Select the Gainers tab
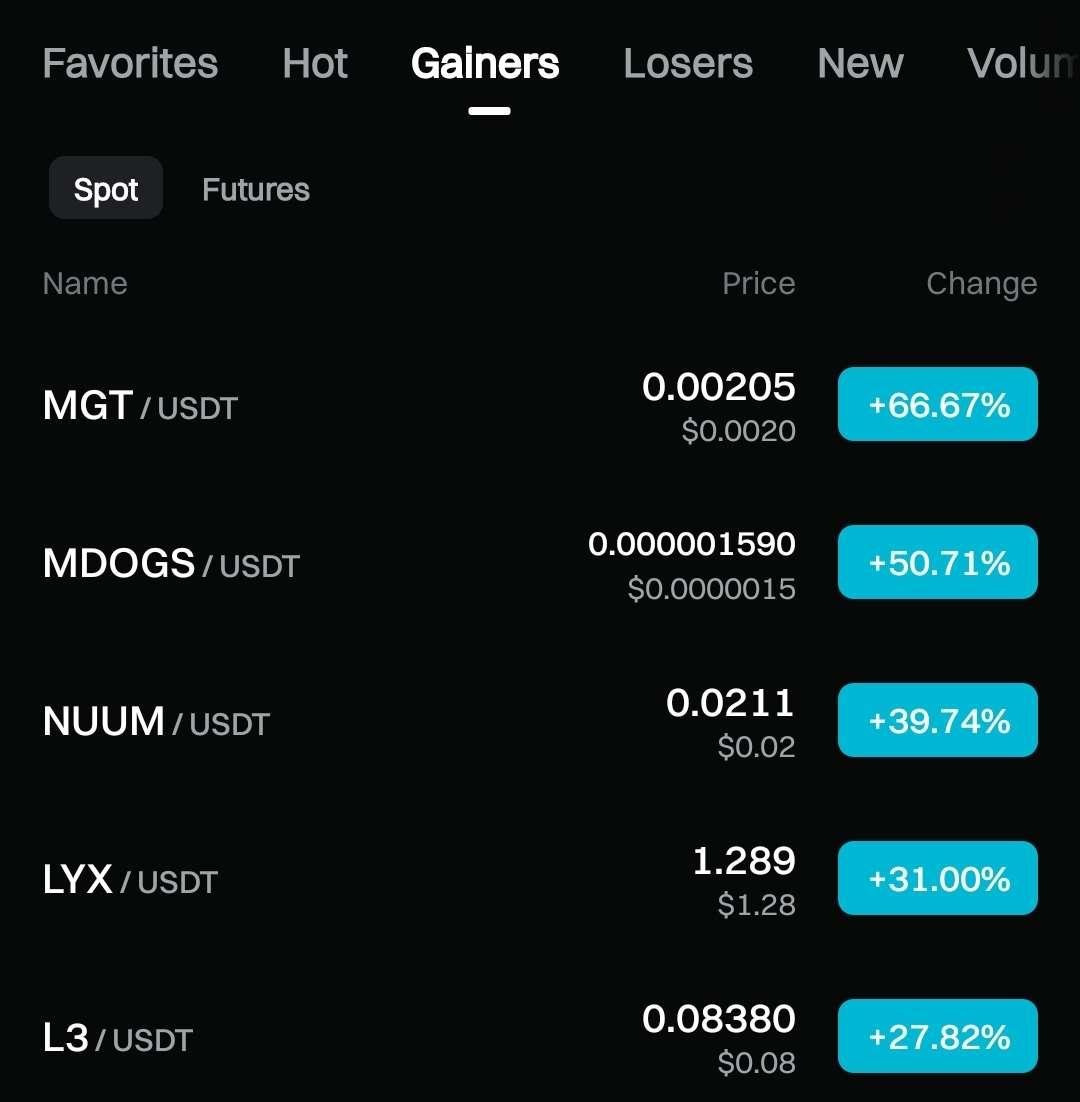This screenshot has height=1102, width=1080. (x=485, y=64)
